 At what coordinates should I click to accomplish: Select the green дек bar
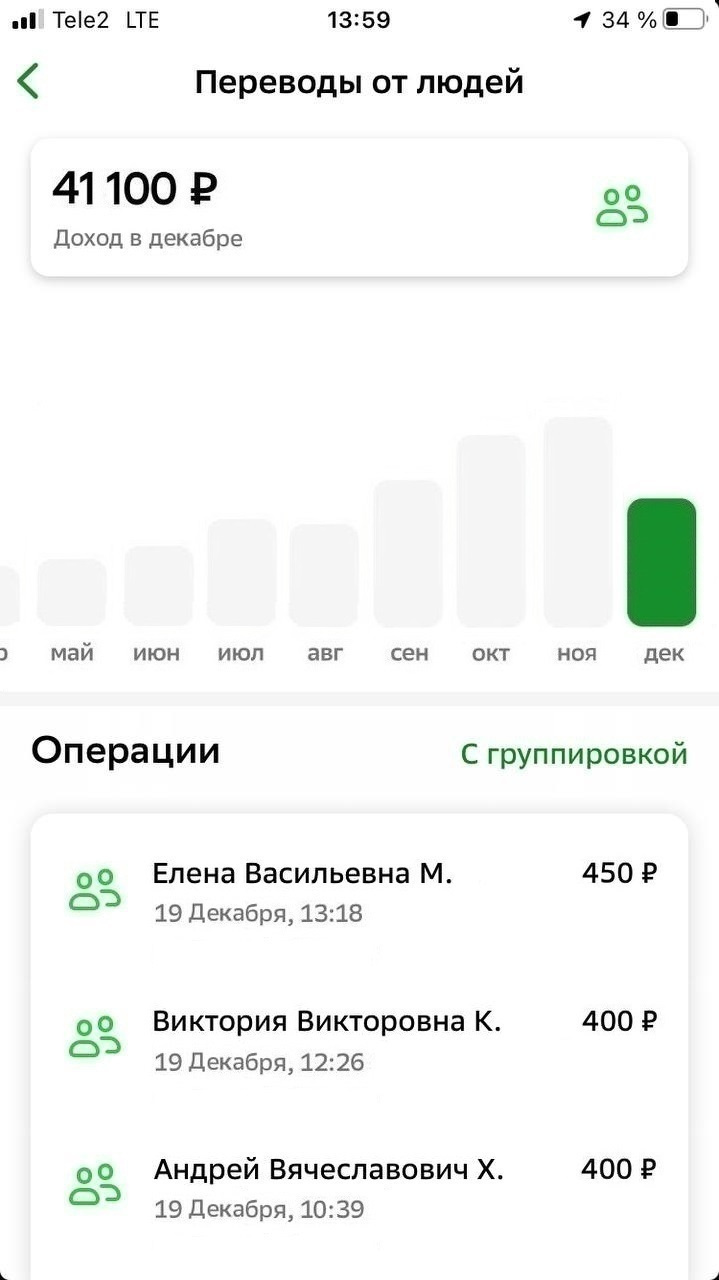coord(661,562)
